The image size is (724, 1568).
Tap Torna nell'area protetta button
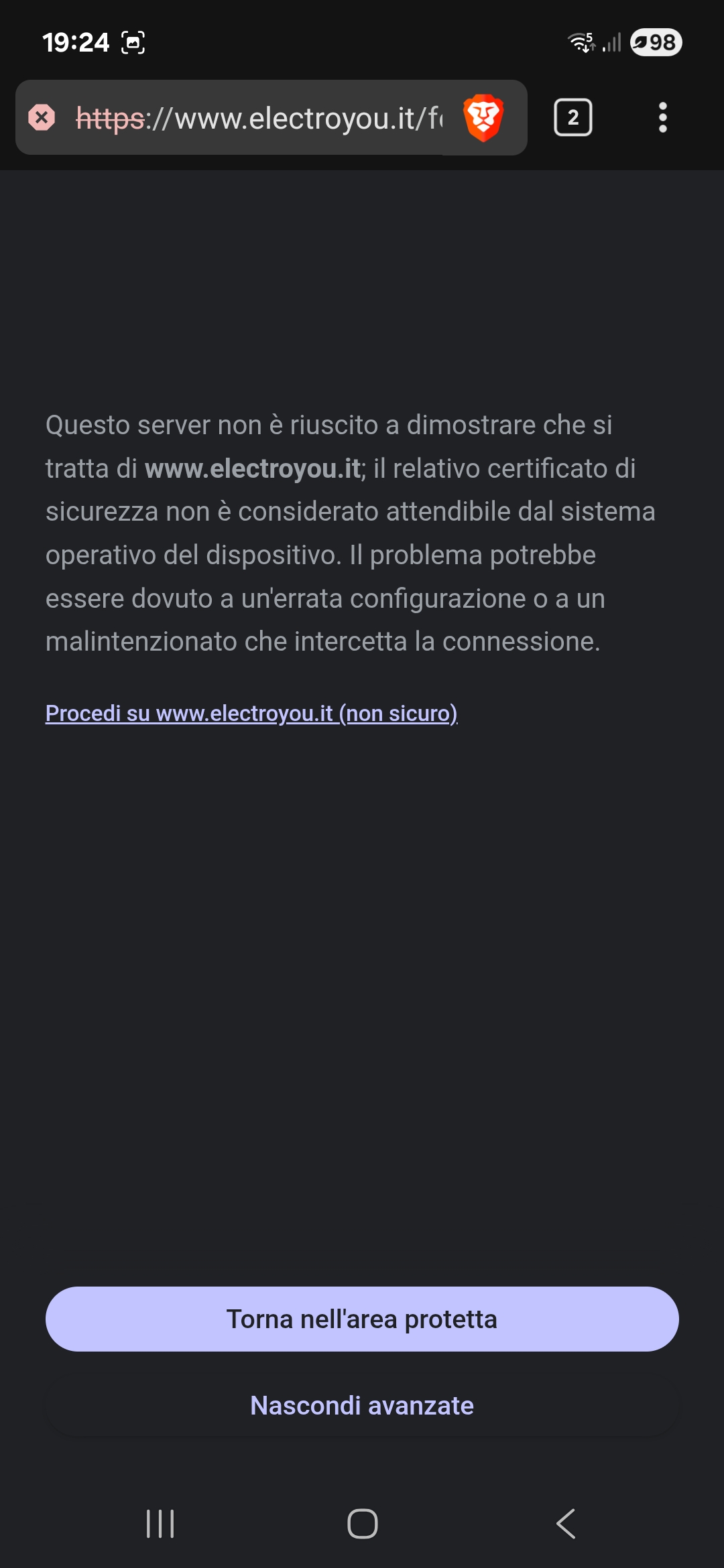click(362, 1319)
